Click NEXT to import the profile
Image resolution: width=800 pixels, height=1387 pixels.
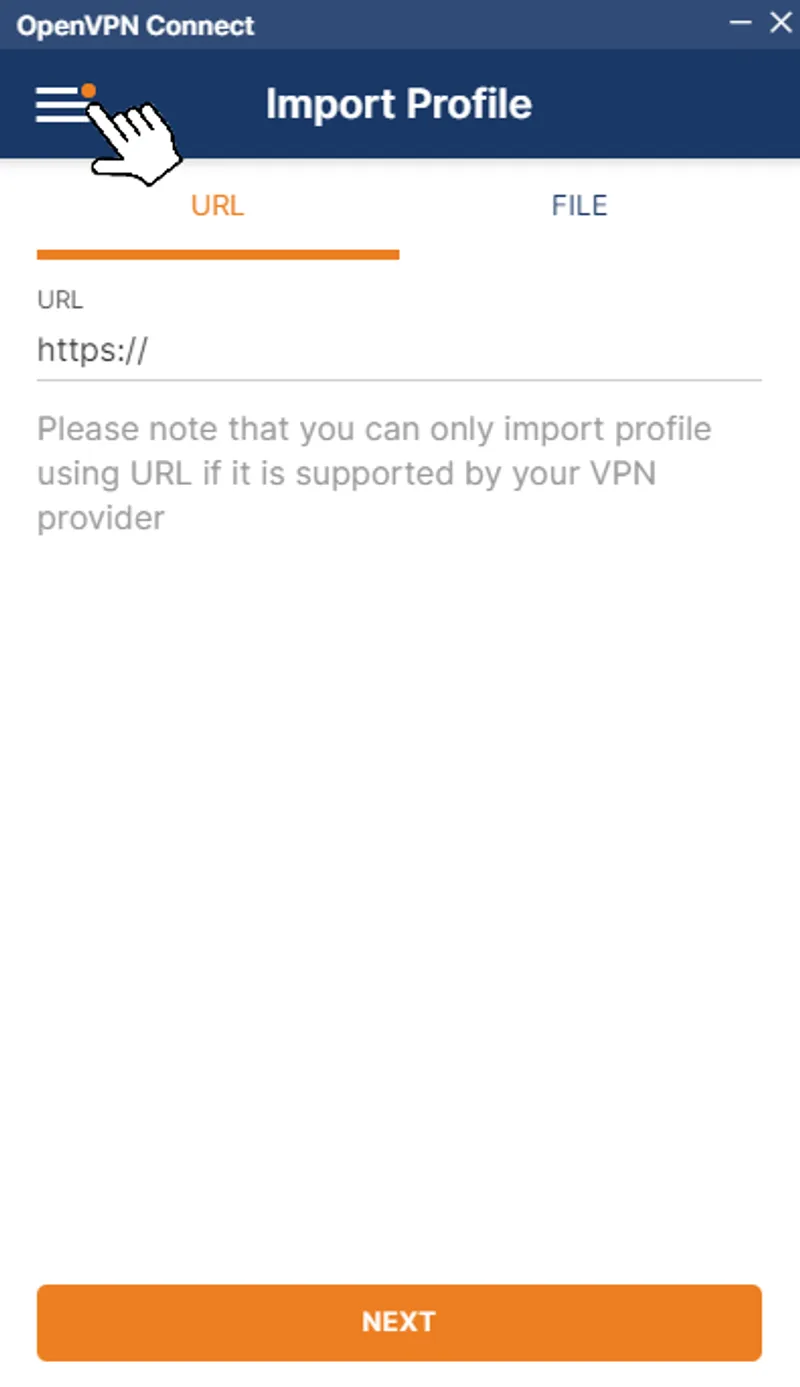[398, 1321]
